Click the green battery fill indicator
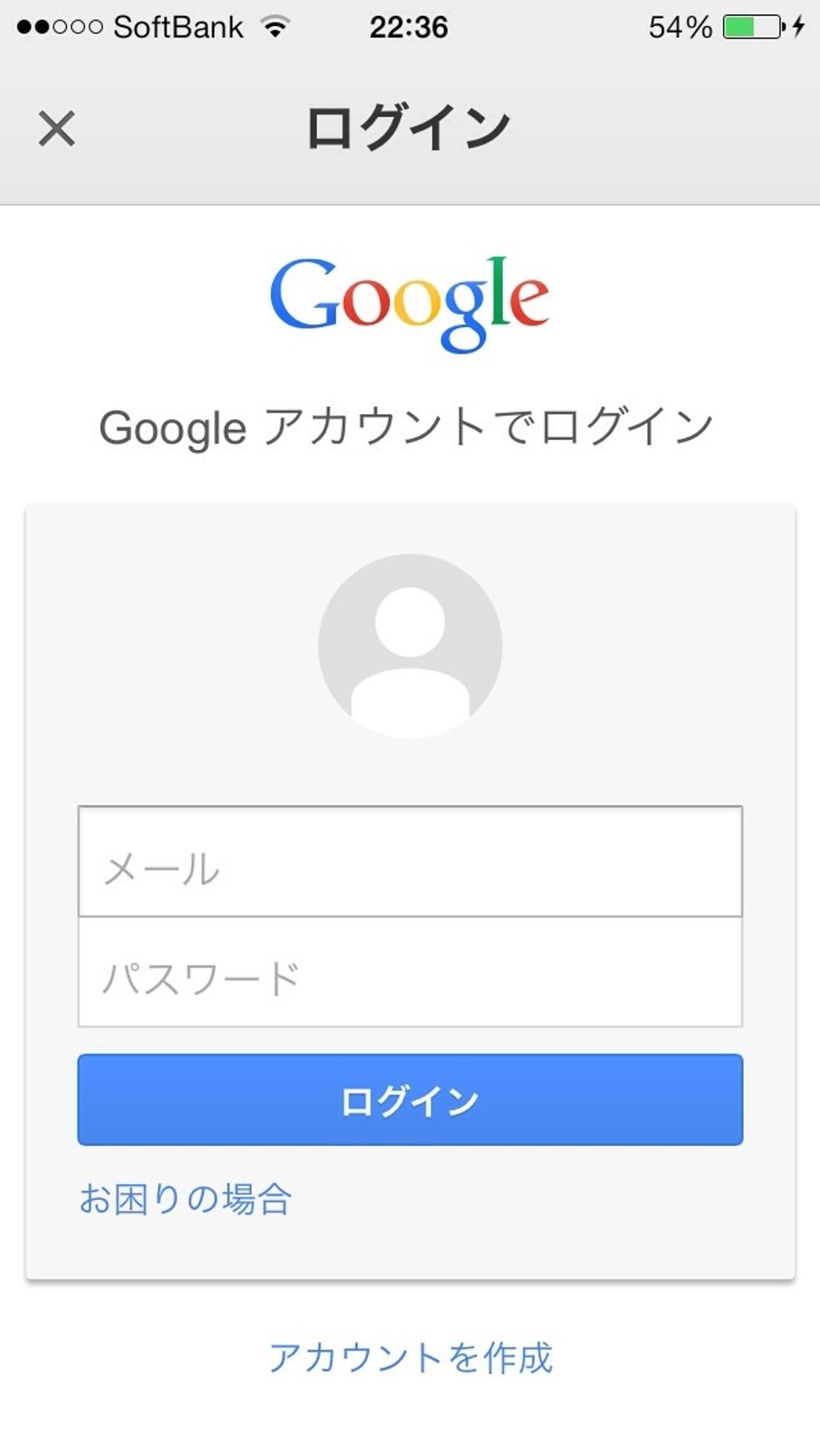Viewport: 820px width, 1456px height. tap(741, 26)
